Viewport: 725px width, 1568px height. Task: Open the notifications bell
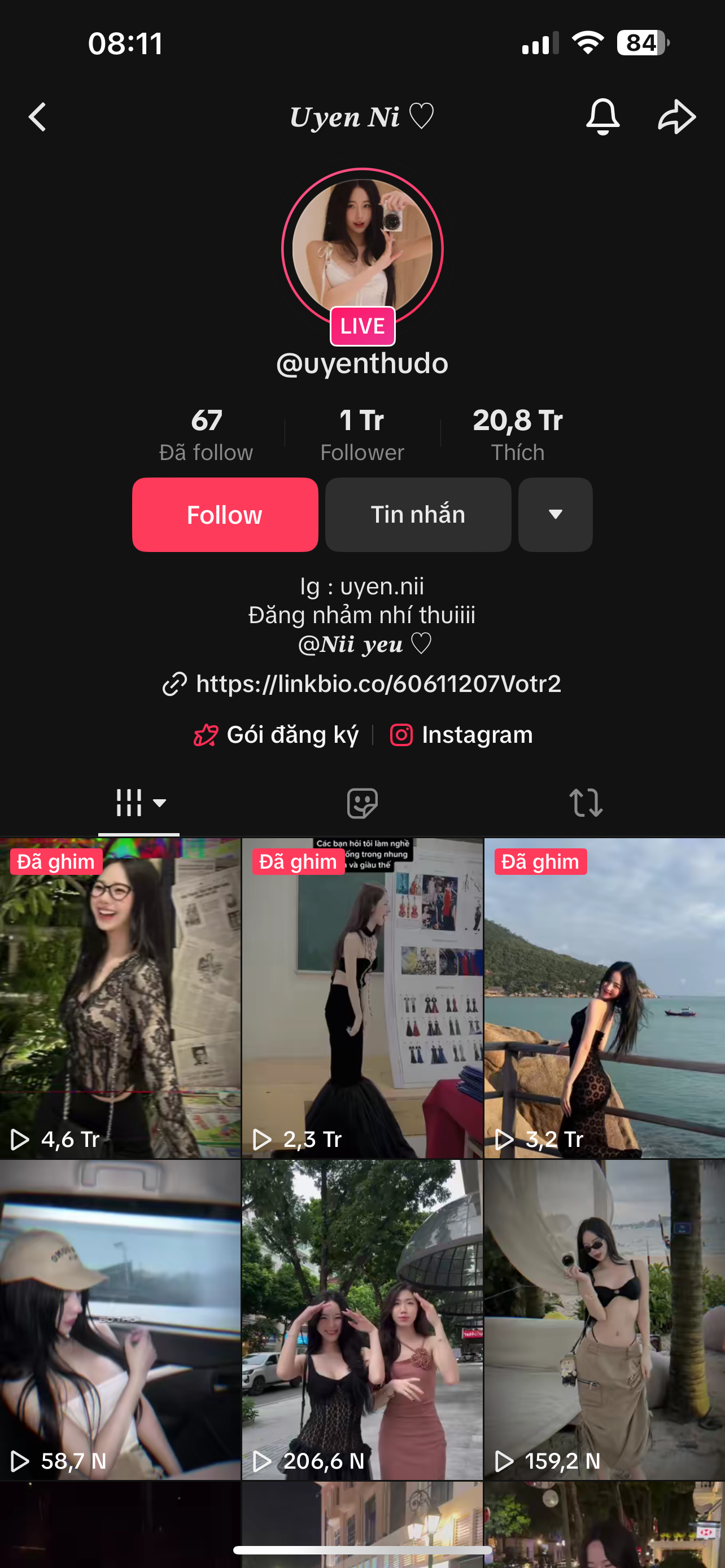coord(602,116)
